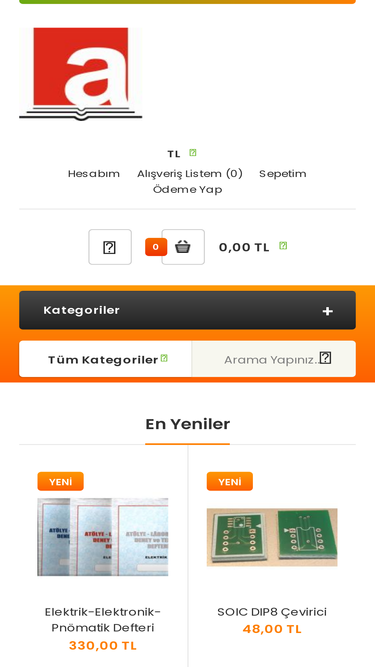Tap the square icon button beside the basket
Viewport: 375px width, 667px height.
(x=110, y=247)
